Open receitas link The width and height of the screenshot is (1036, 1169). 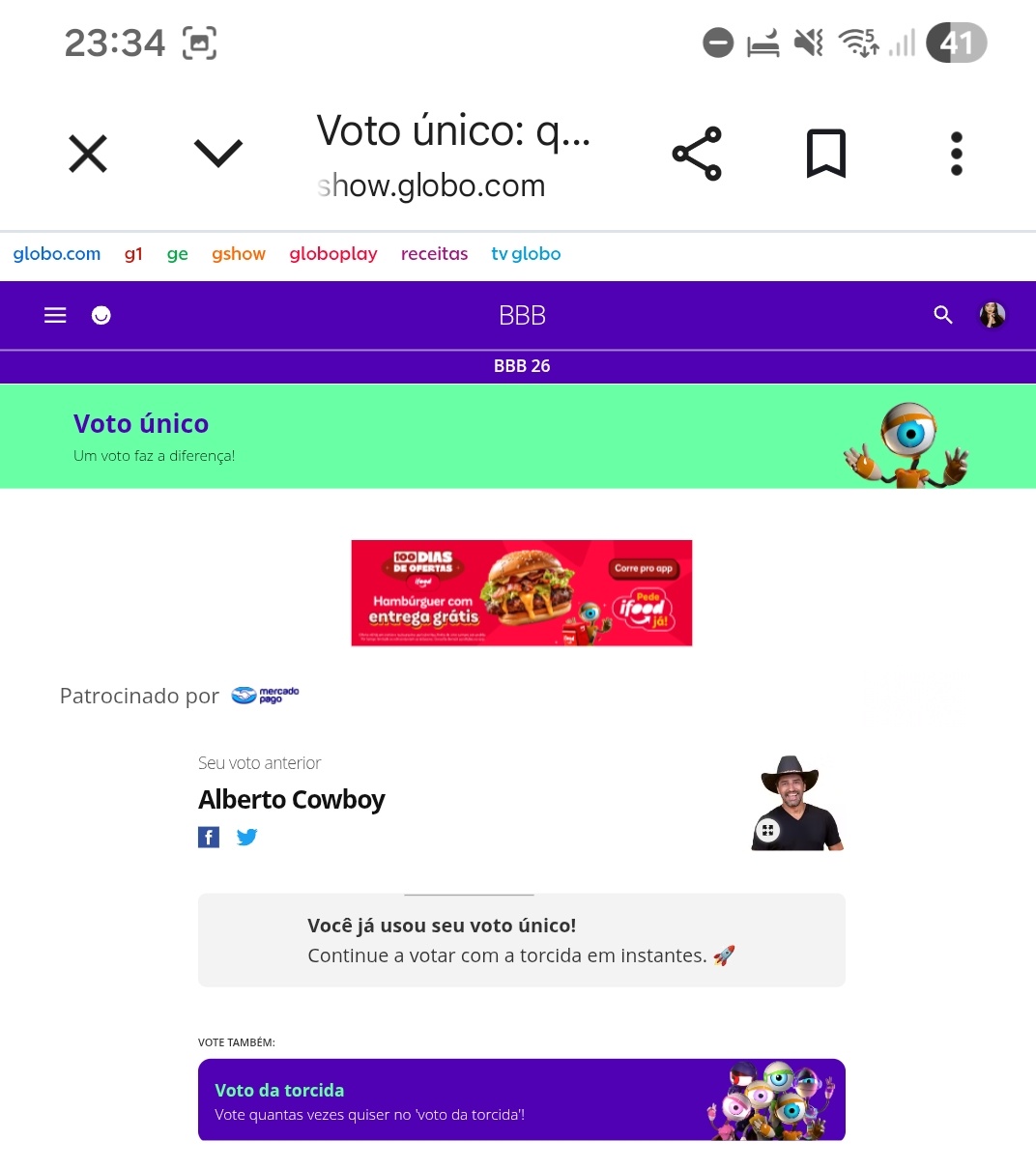click(434, 254)
